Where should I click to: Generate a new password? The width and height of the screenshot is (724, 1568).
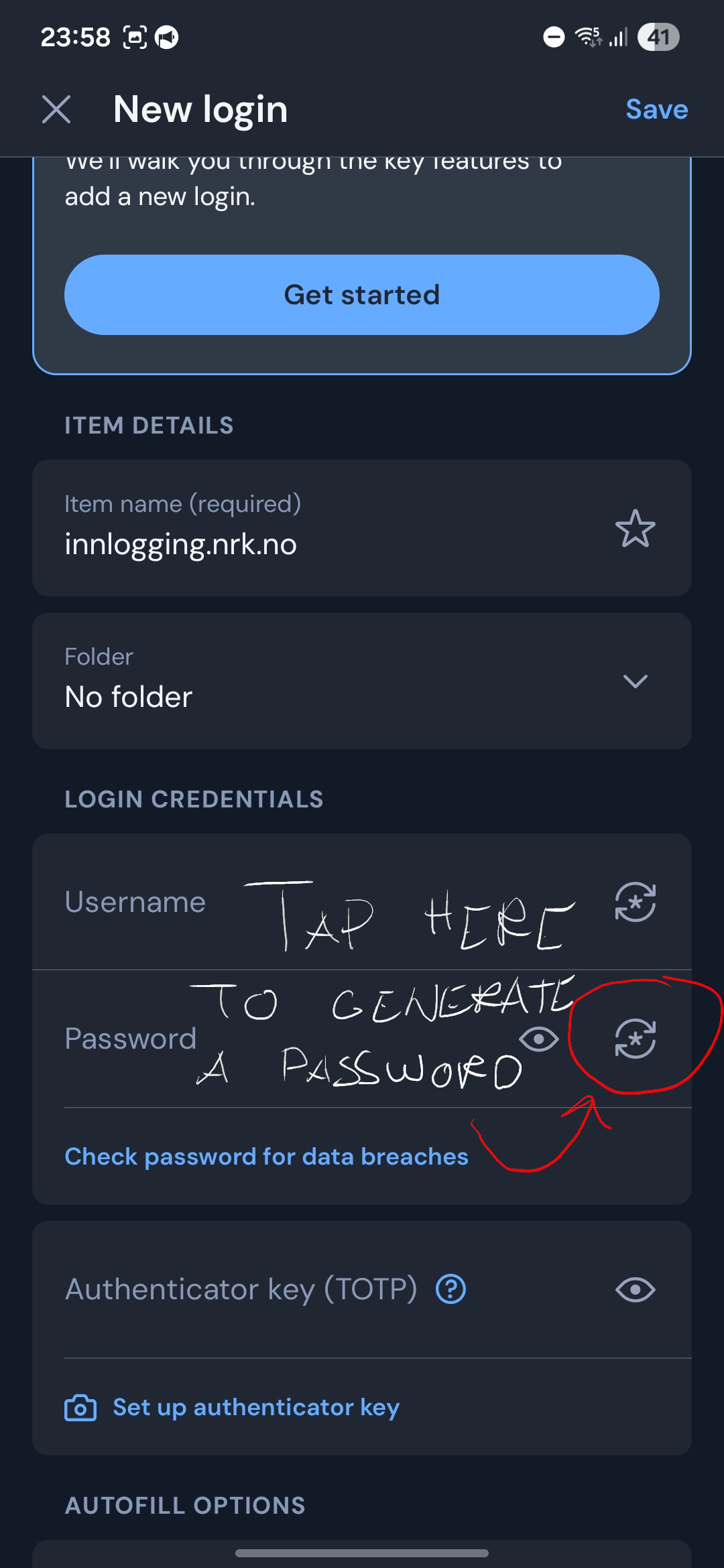tap(635, 1039)
